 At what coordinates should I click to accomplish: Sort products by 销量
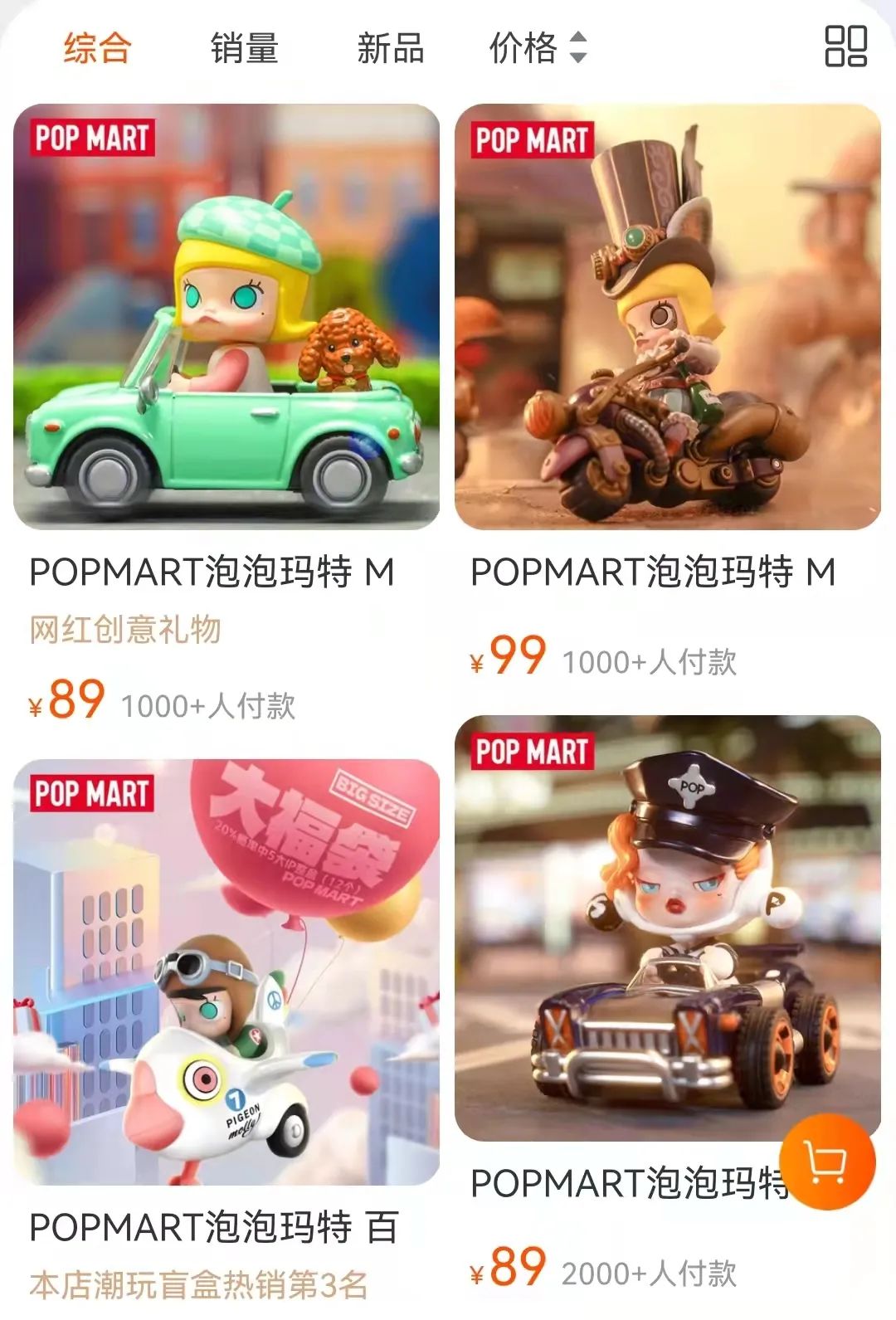coord(244,48)
